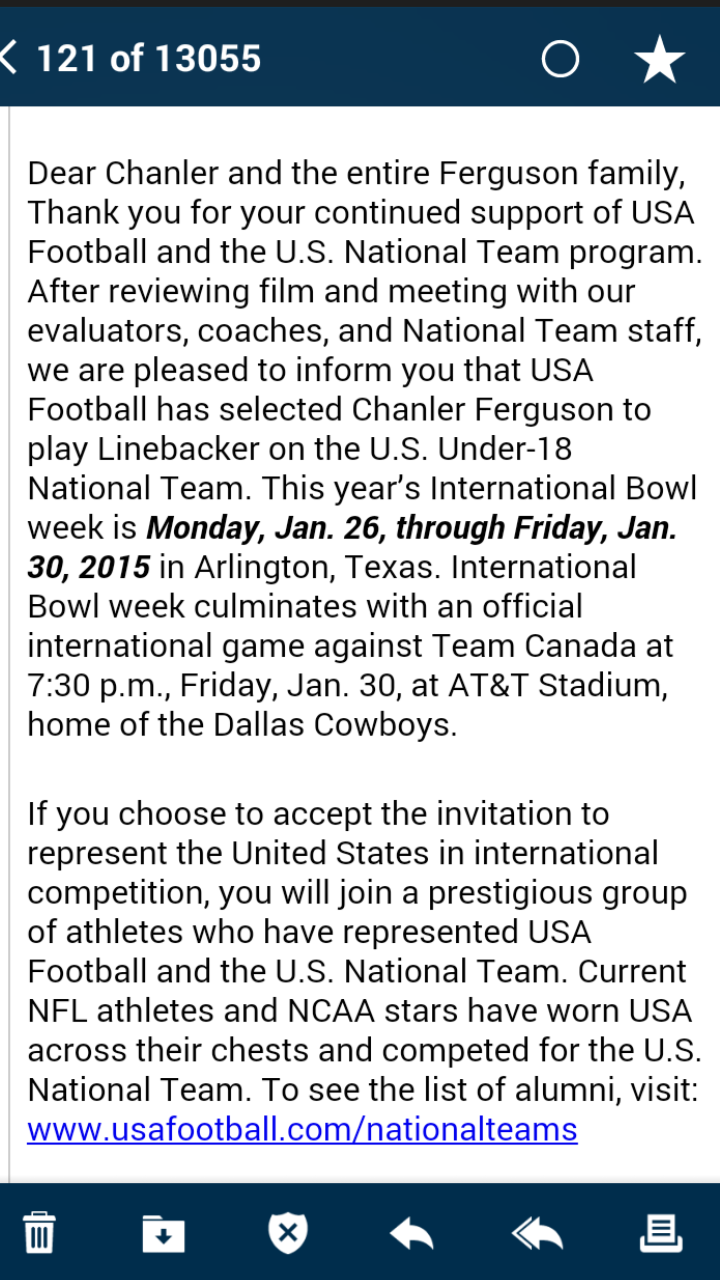Delete this email with the trash icon
The image size is (720, 1280).
tap(40, 1232)
